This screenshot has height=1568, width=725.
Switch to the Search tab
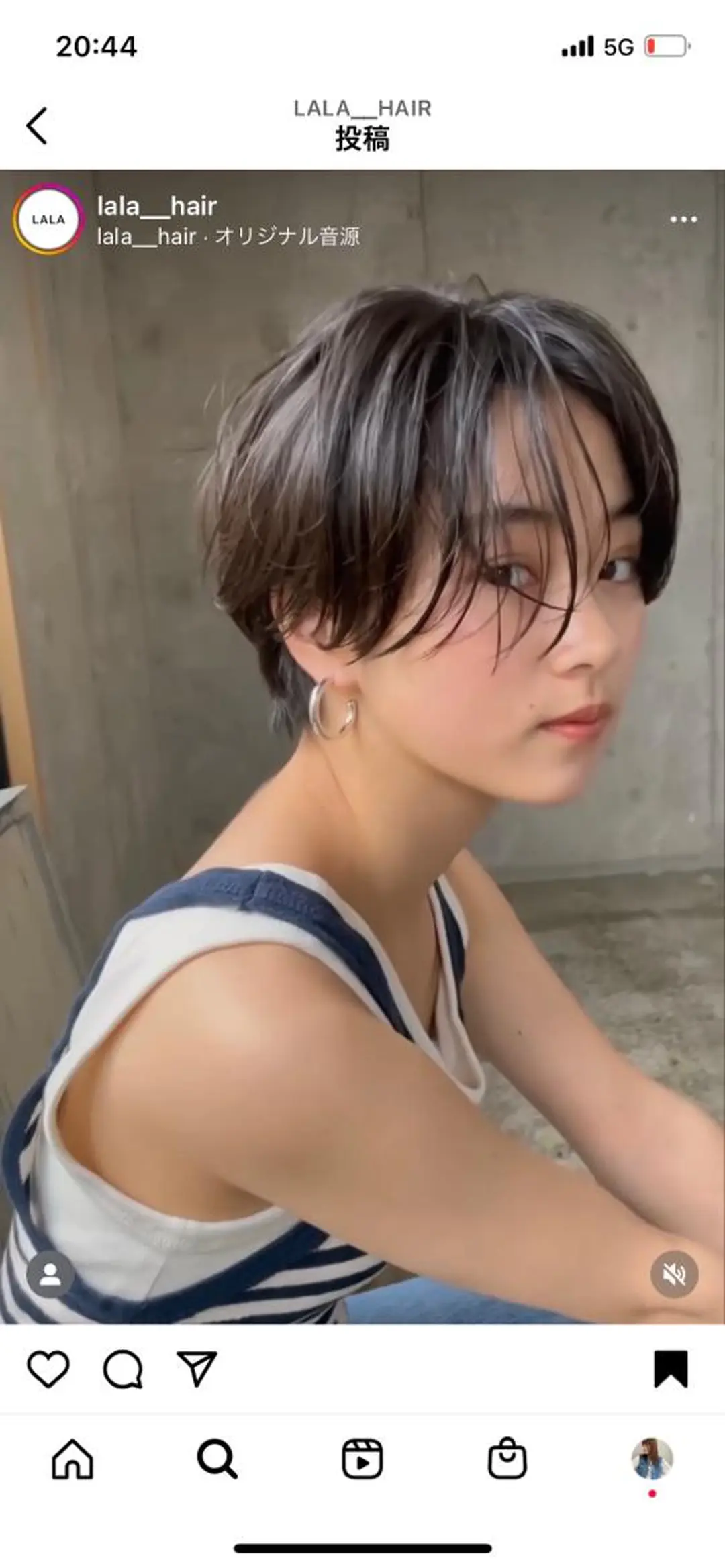pos(217,1459)
